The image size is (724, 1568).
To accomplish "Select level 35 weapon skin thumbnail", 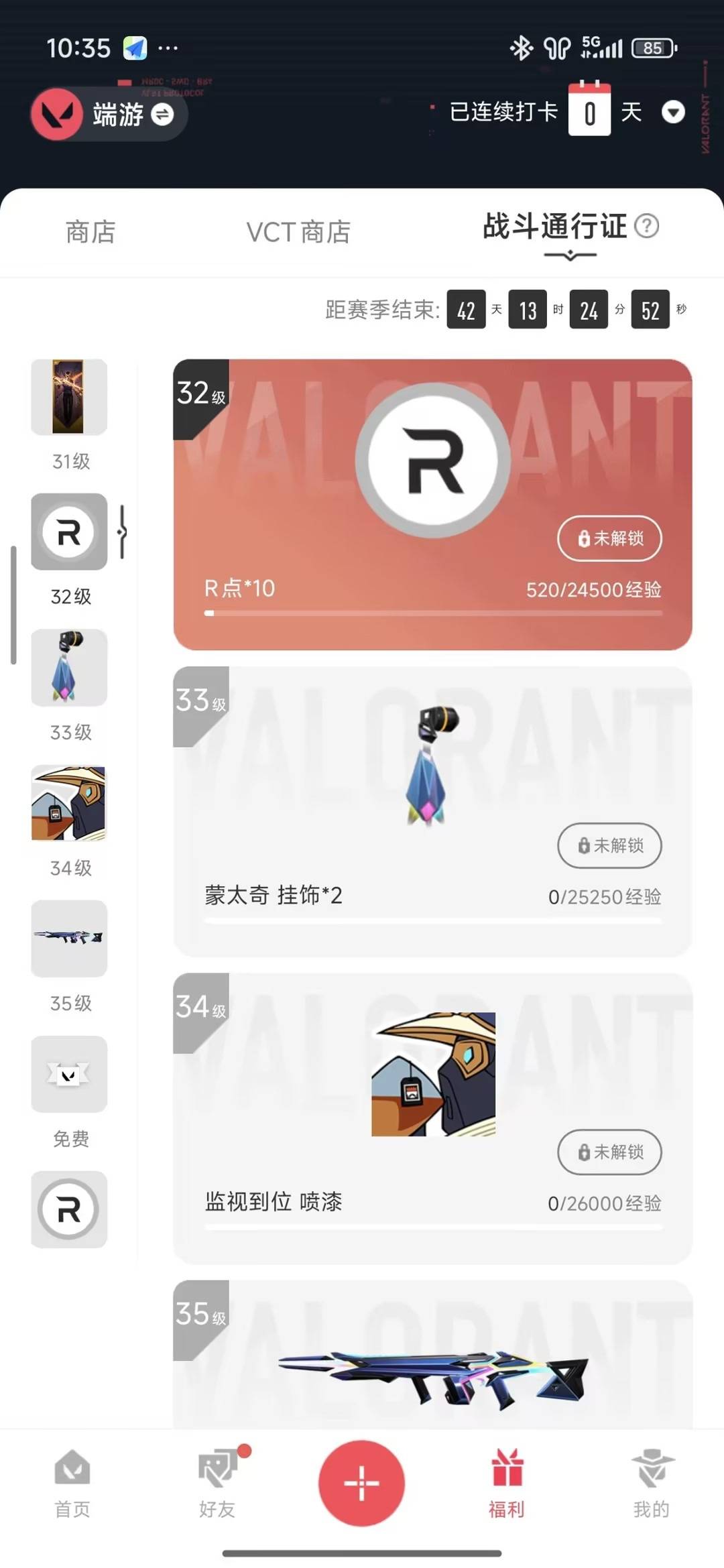I will 69,939.
